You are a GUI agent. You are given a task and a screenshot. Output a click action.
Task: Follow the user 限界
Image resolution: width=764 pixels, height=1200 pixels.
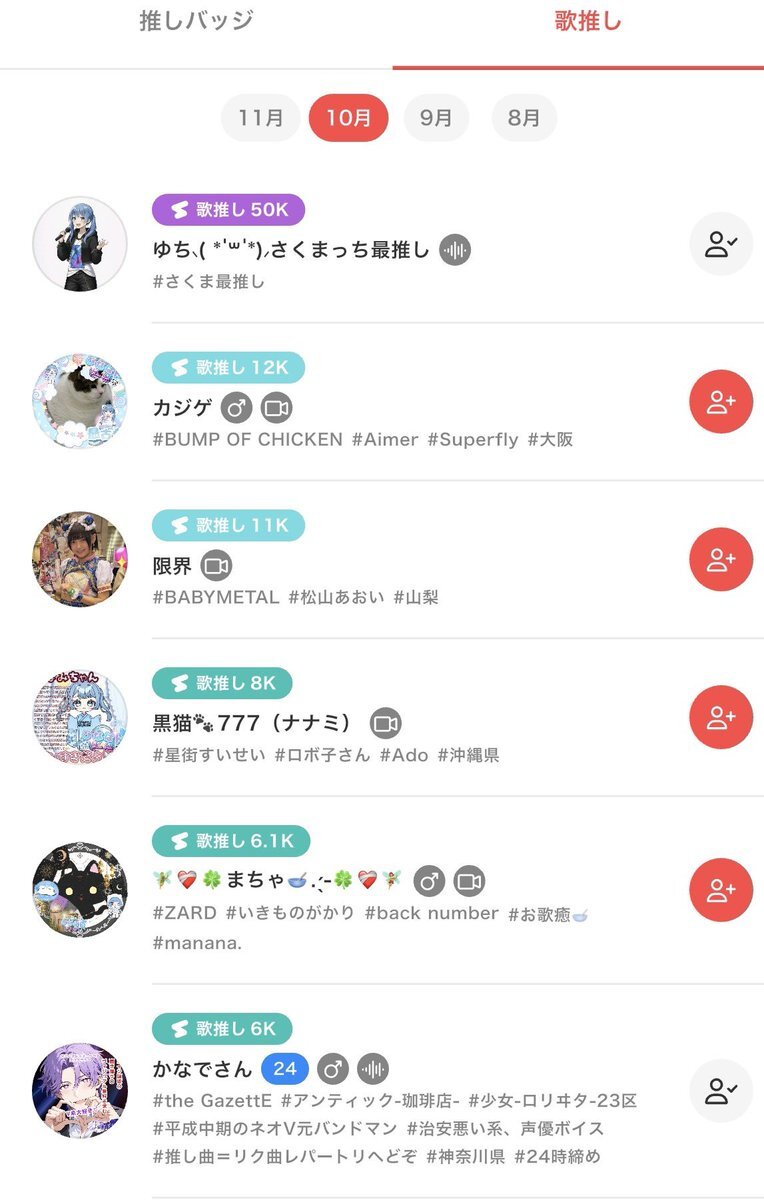[x=721, y=560]
